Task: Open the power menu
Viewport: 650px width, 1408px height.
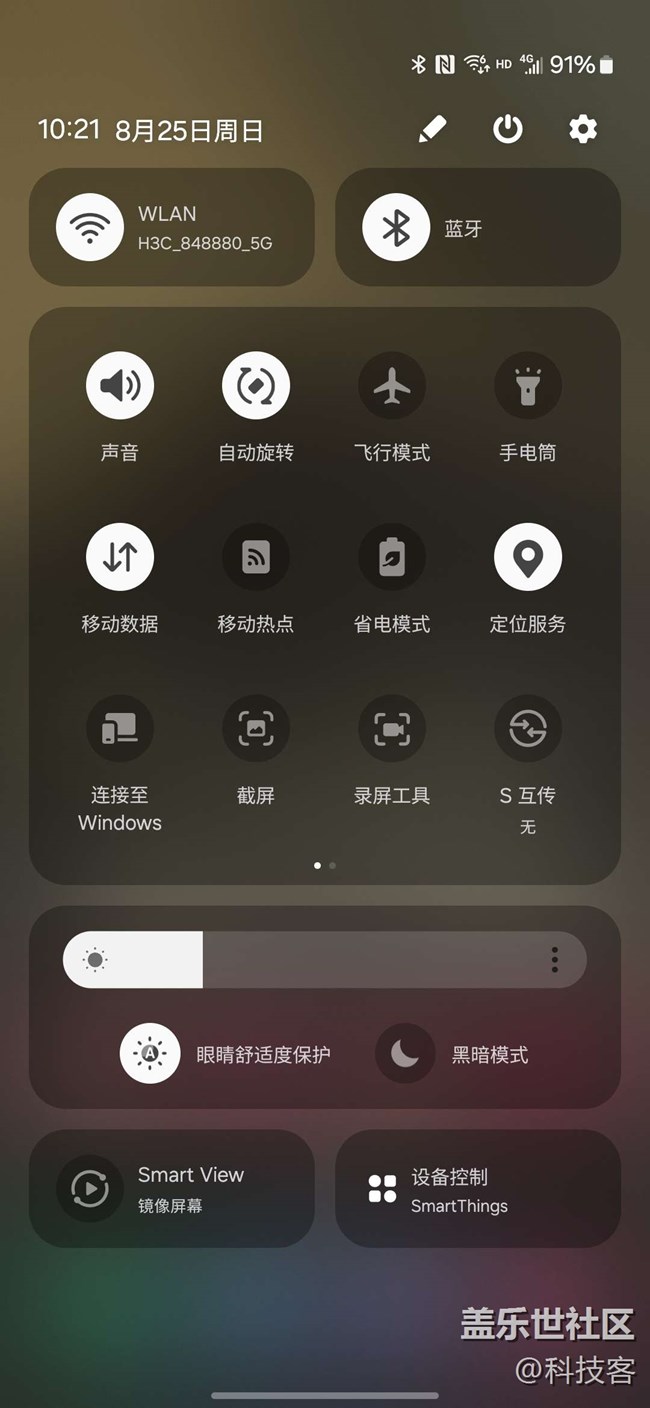Action: pyautogui.click(x=508, y=129)
